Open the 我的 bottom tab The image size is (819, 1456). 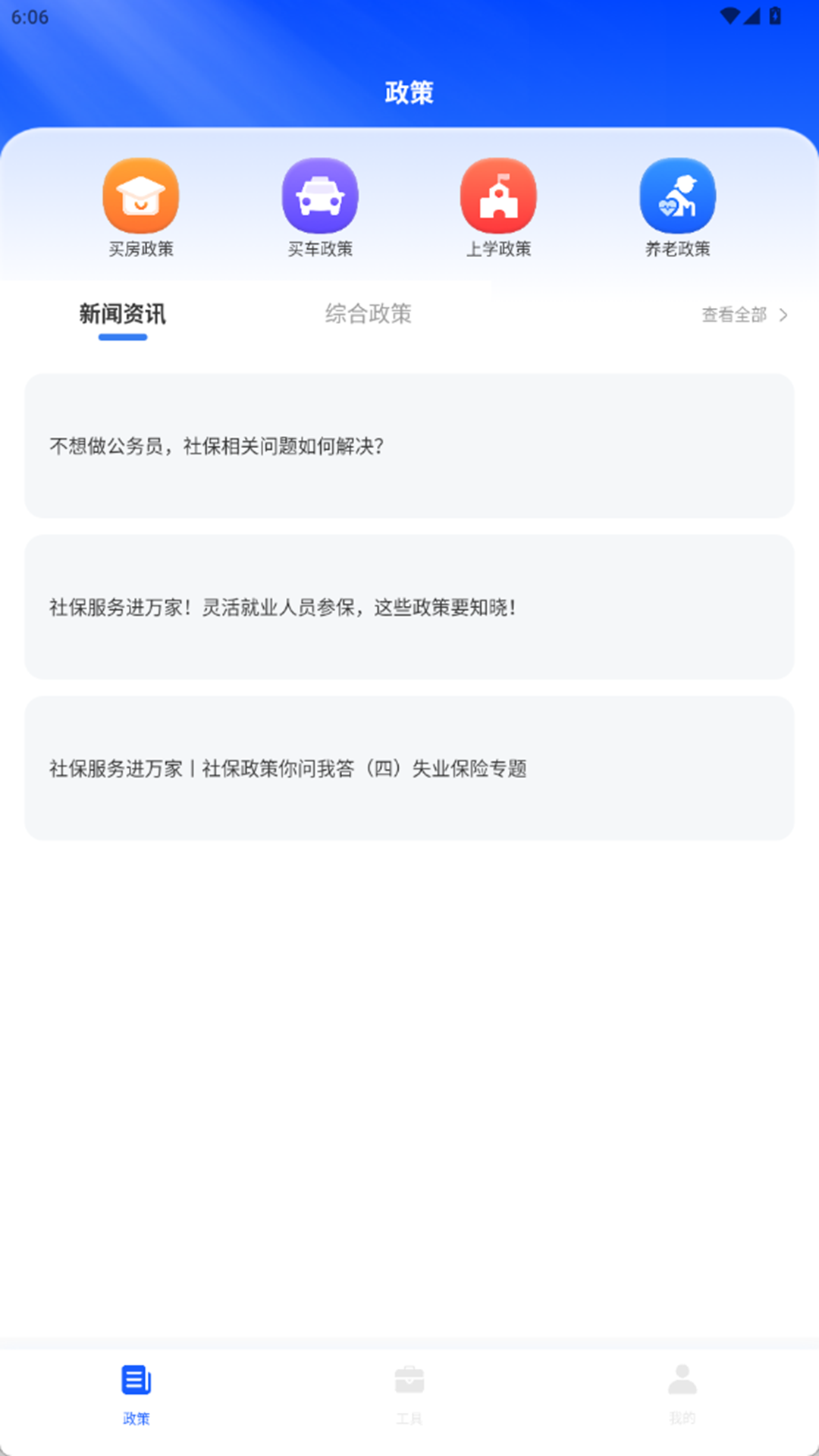click(682, 1394)
